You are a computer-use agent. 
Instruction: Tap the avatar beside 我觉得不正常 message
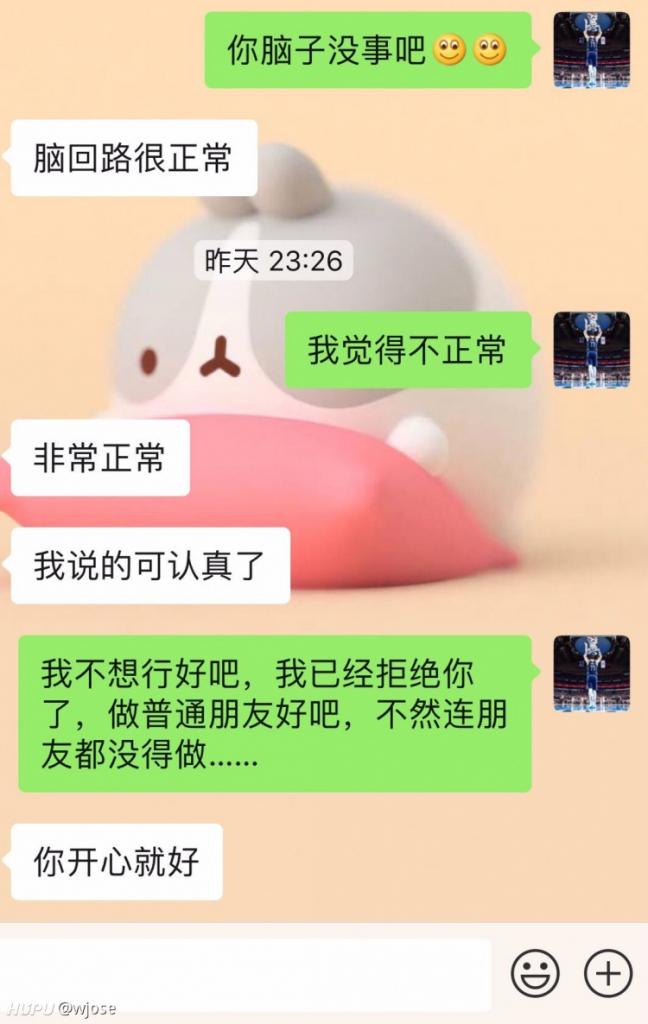[x=592, y=350]
